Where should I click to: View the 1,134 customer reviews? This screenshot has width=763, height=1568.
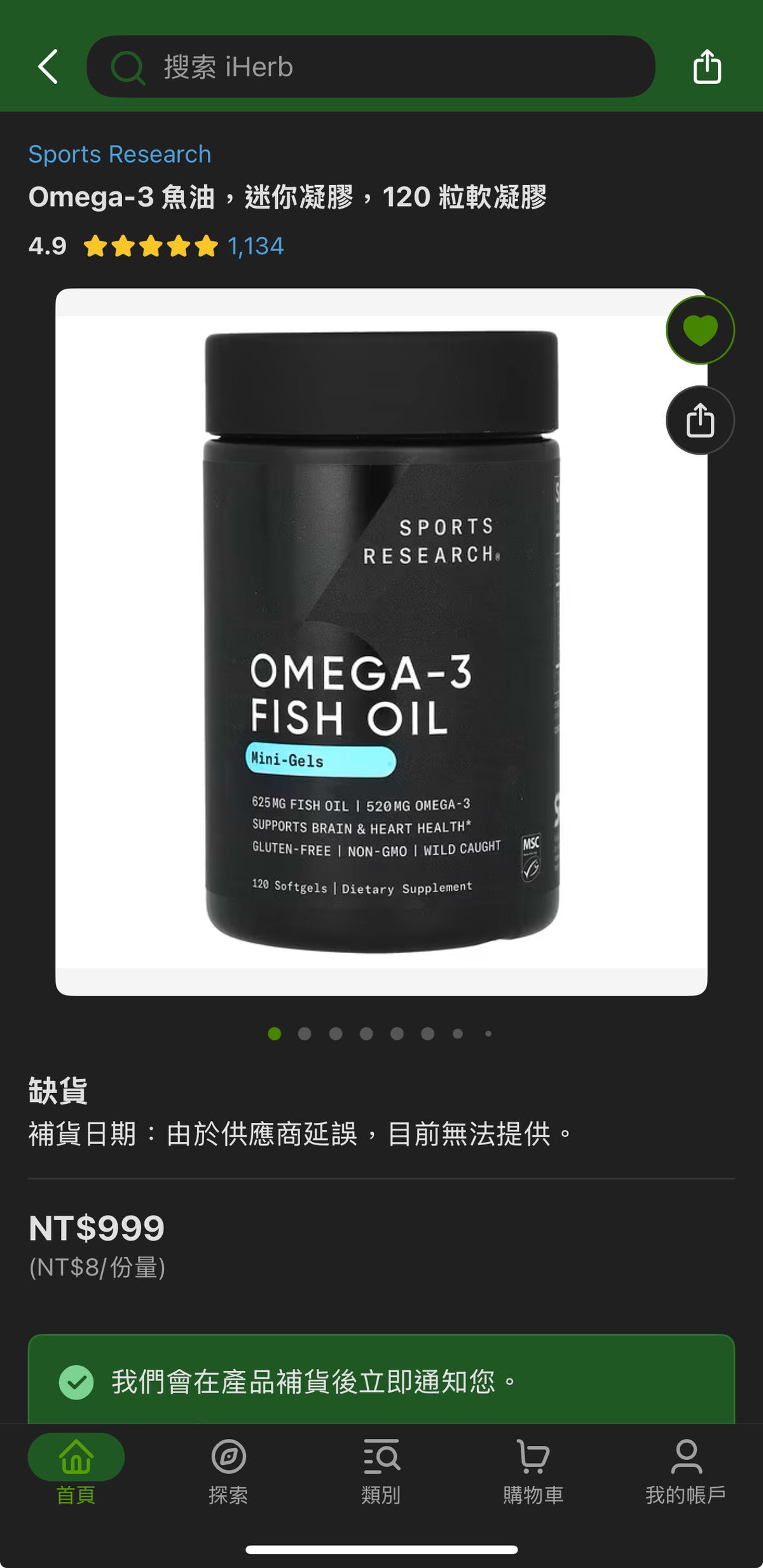pos(256,246)
